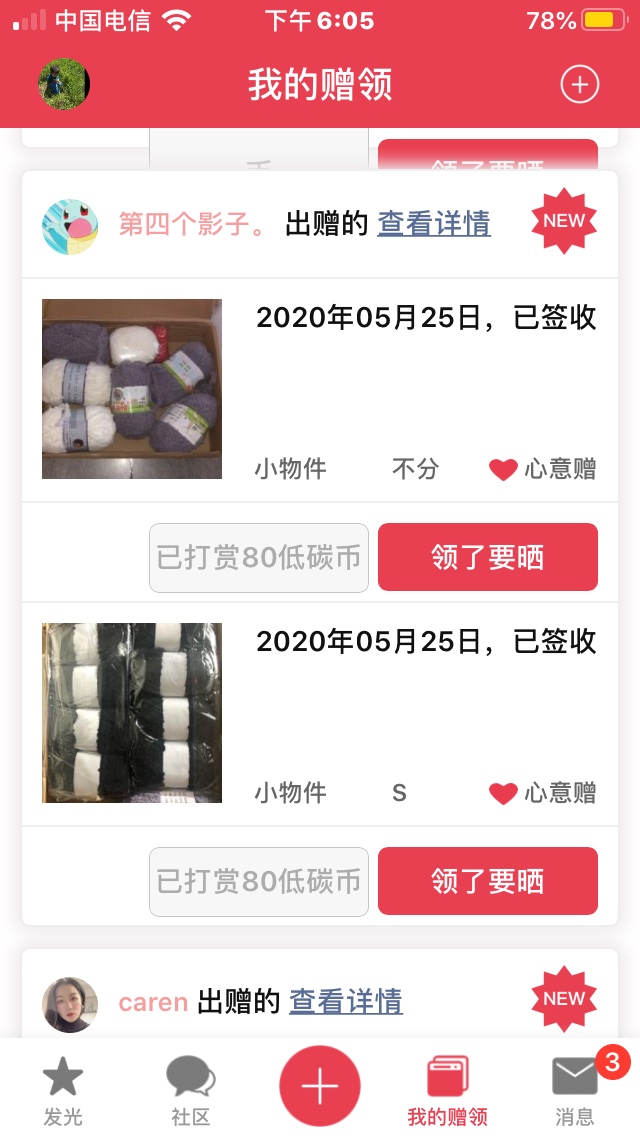This screenshot has height=1136, width=640.
Task: Switch to the 发光 tab
Action: 63,1091
